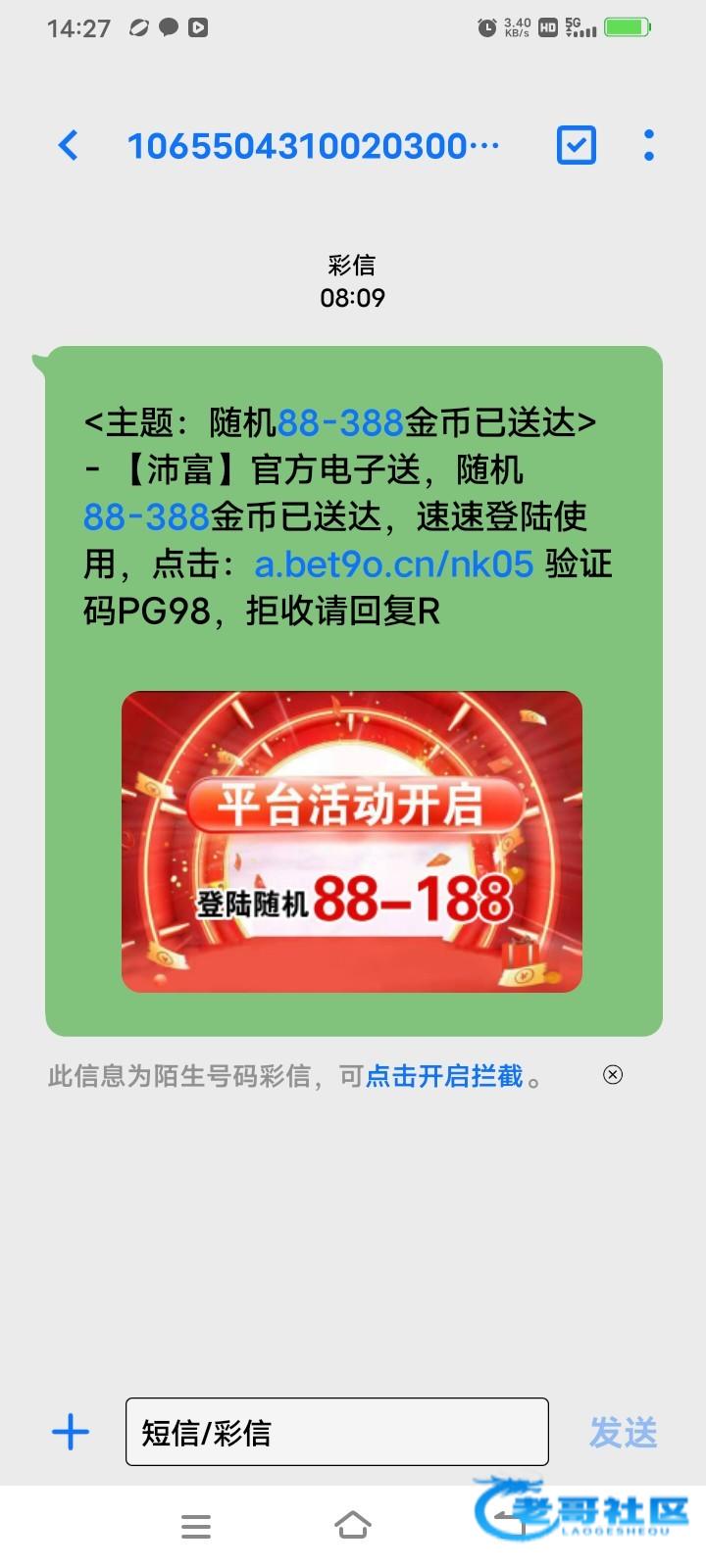Go to the home screen
The height and width of the screenshot is (1568, 706).
click(353, 1525)
